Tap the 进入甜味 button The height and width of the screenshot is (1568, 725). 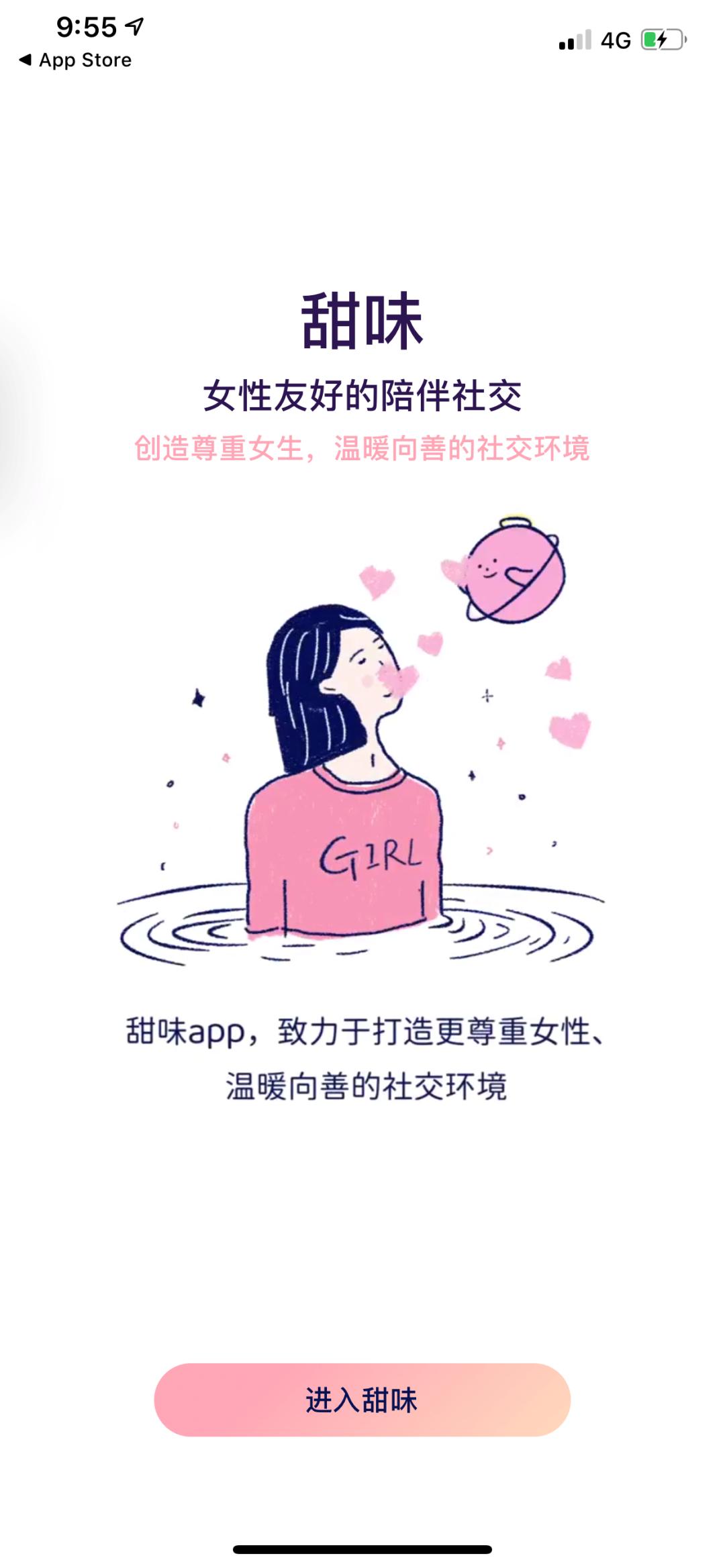[362, 1400]
